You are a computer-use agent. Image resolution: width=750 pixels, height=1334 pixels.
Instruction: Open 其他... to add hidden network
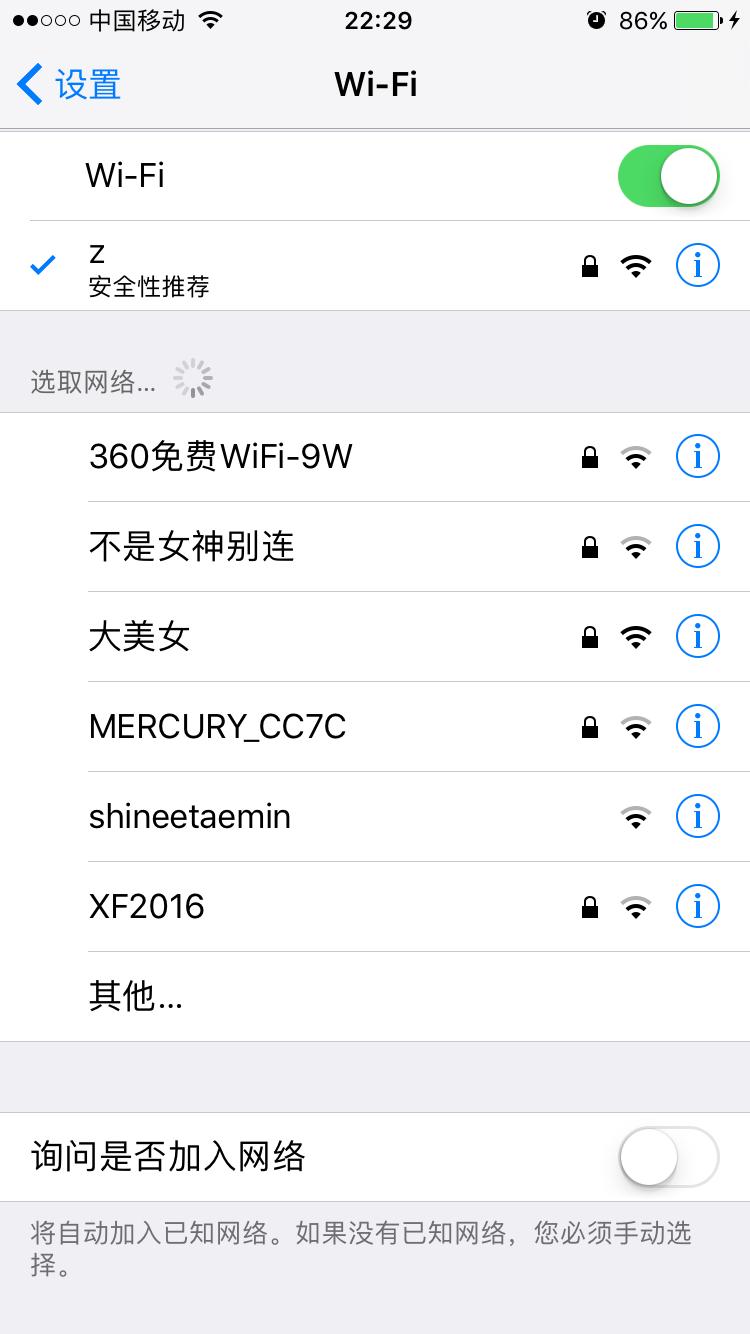[135, 996]
